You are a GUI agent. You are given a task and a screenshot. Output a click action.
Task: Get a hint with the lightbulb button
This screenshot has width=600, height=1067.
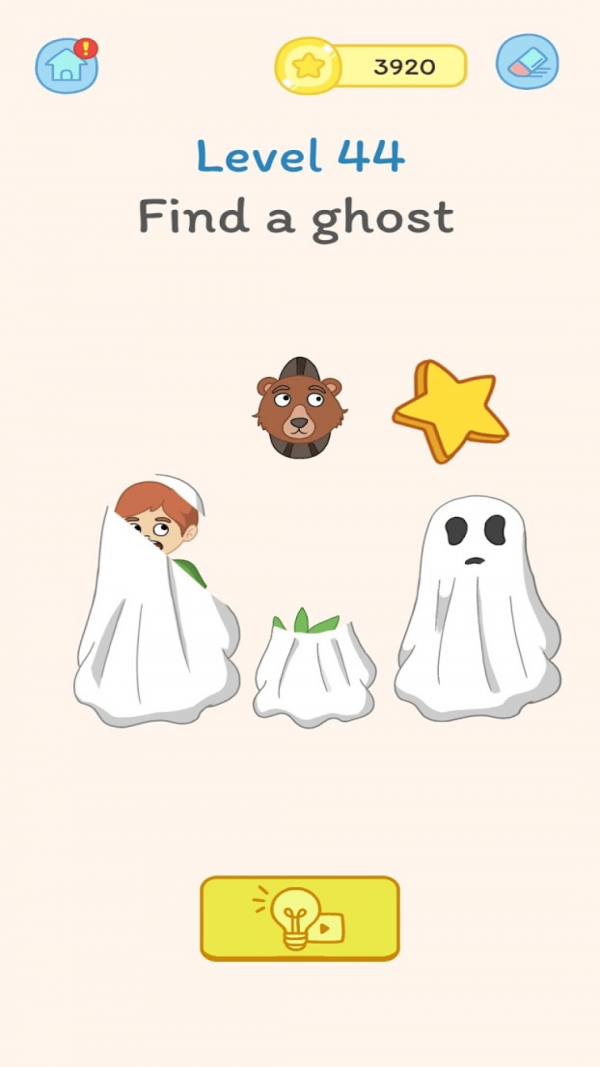[x=300, y=918]
